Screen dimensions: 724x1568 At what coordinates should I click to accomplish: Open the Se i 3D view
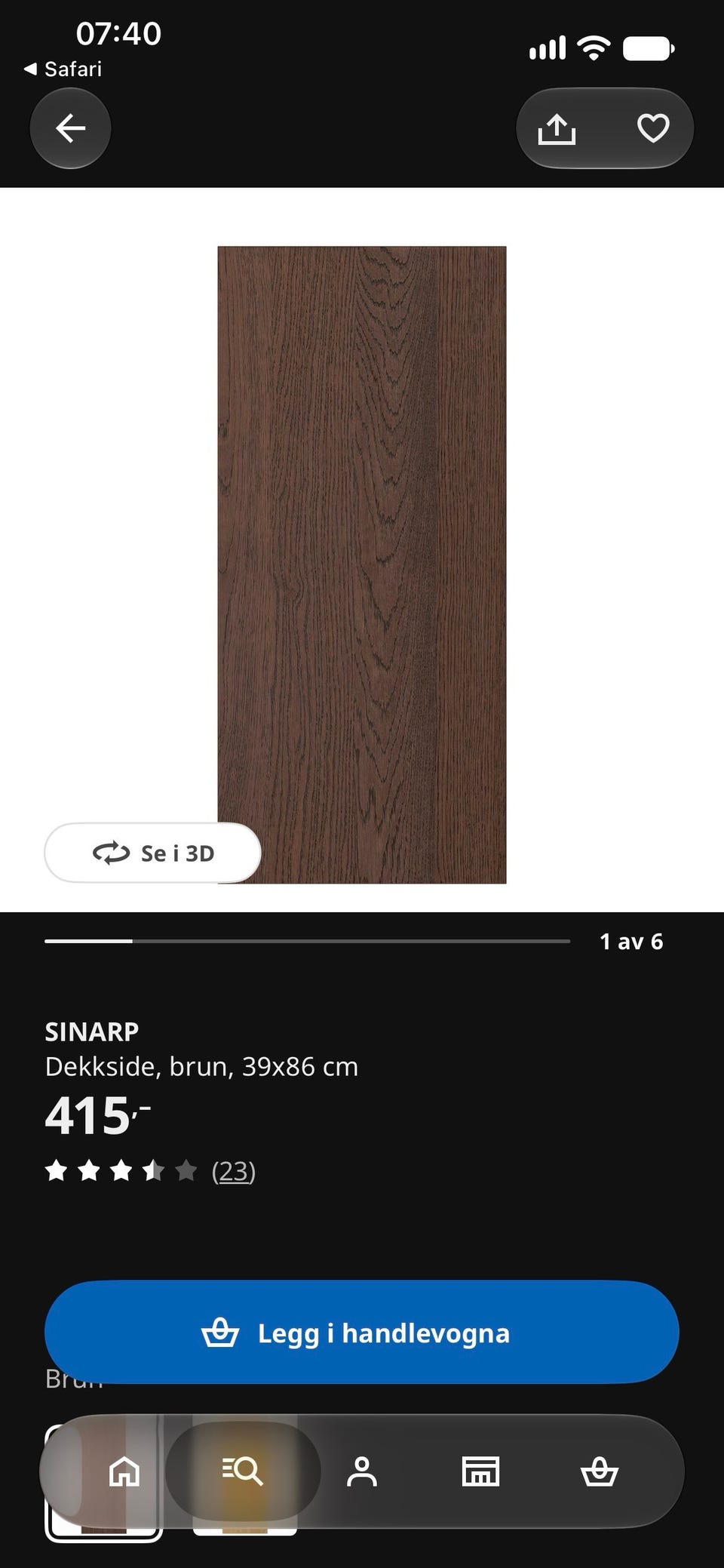(153, 853)
